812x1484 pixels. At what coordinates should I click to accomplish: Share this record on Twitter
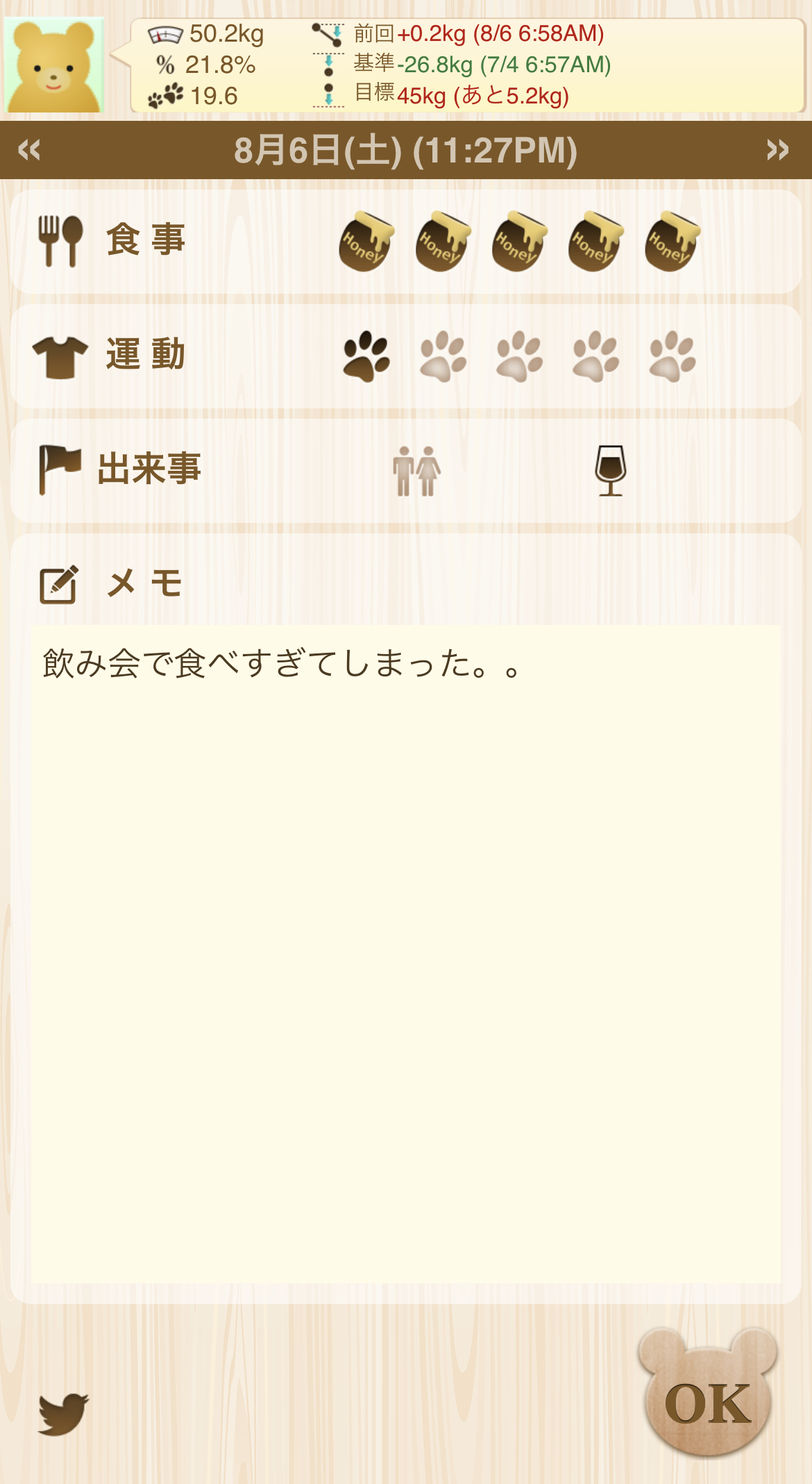coord(63,1413)
